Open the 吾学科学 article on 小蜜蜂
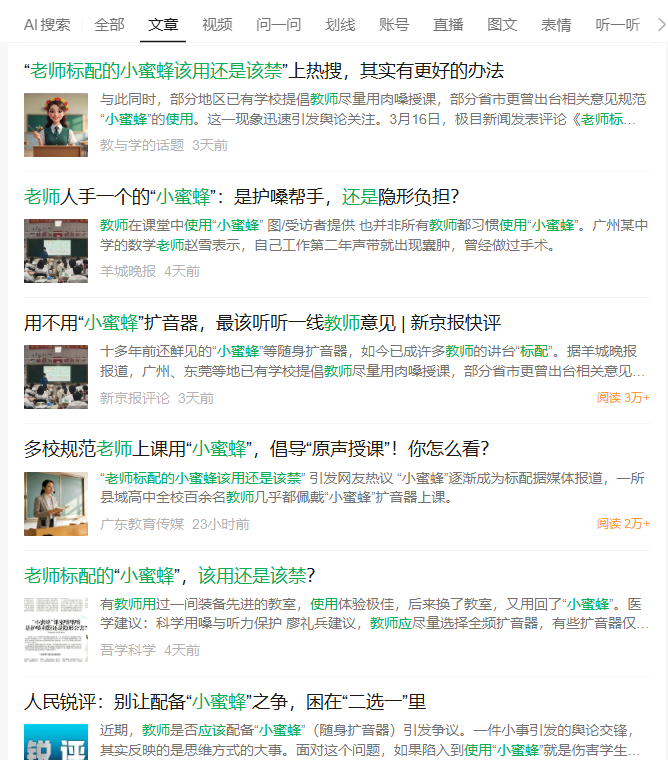The height and width of the screenshot is (760, 668). coord(170,576)
